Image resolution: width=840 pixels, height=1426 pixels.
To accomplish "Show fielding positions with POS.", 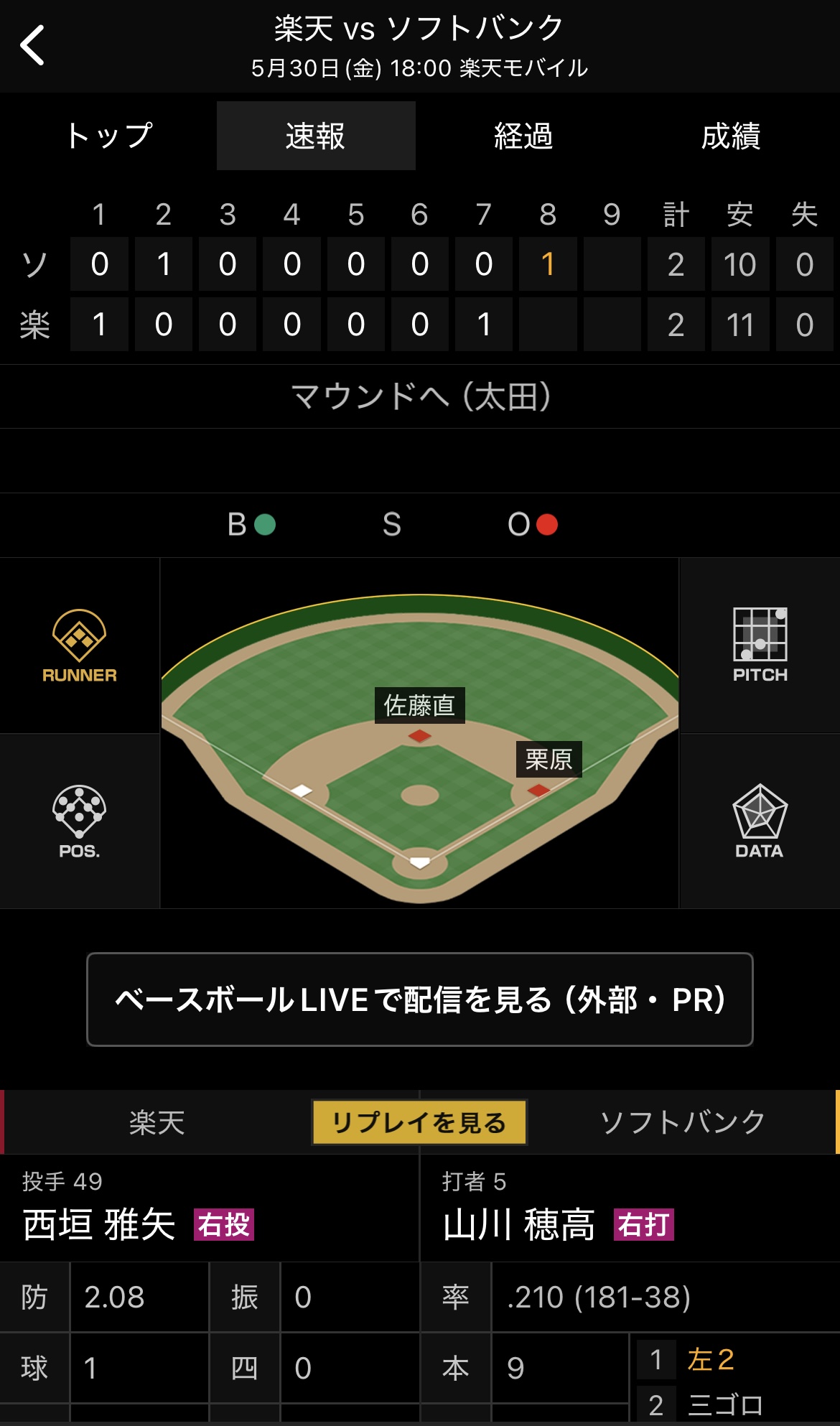I will coord(79,821).
